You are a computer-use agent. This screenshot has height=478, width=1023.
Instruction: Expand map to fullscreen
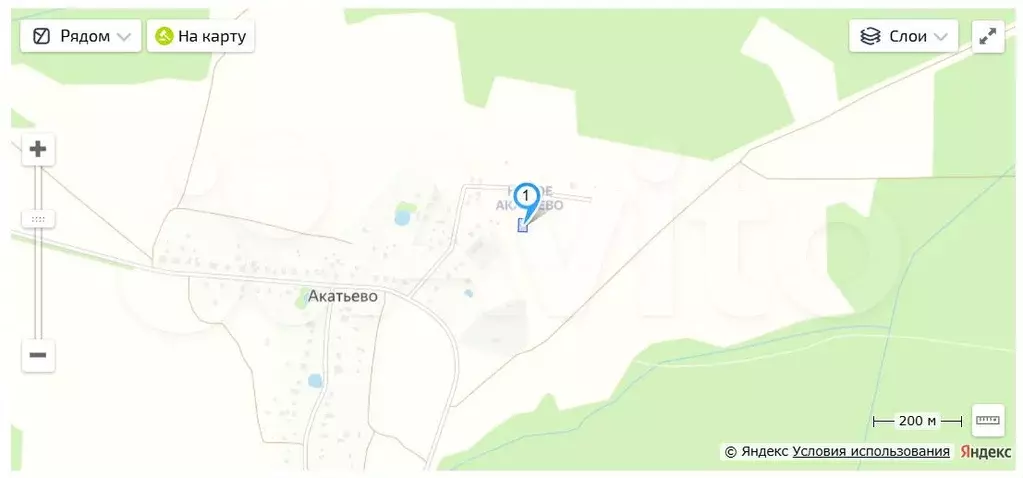click(987, 36)
